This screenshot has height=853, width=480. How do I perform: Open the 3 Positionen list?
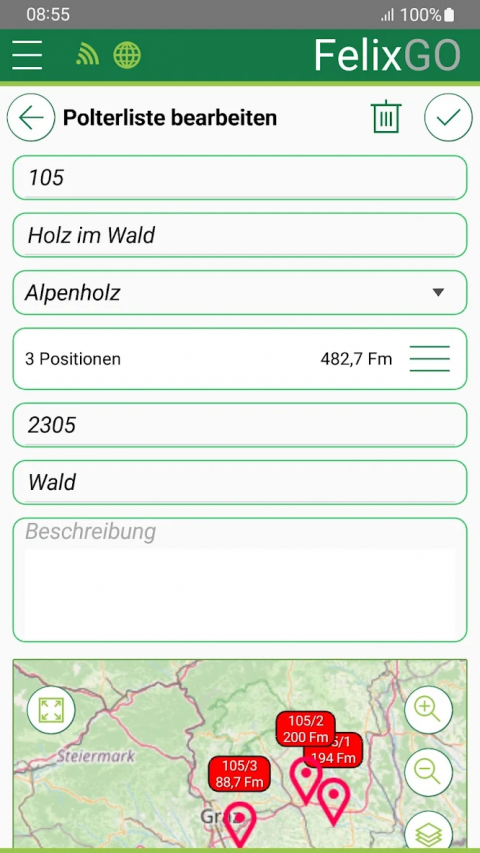pyautogui.click(x=240, y=359)
